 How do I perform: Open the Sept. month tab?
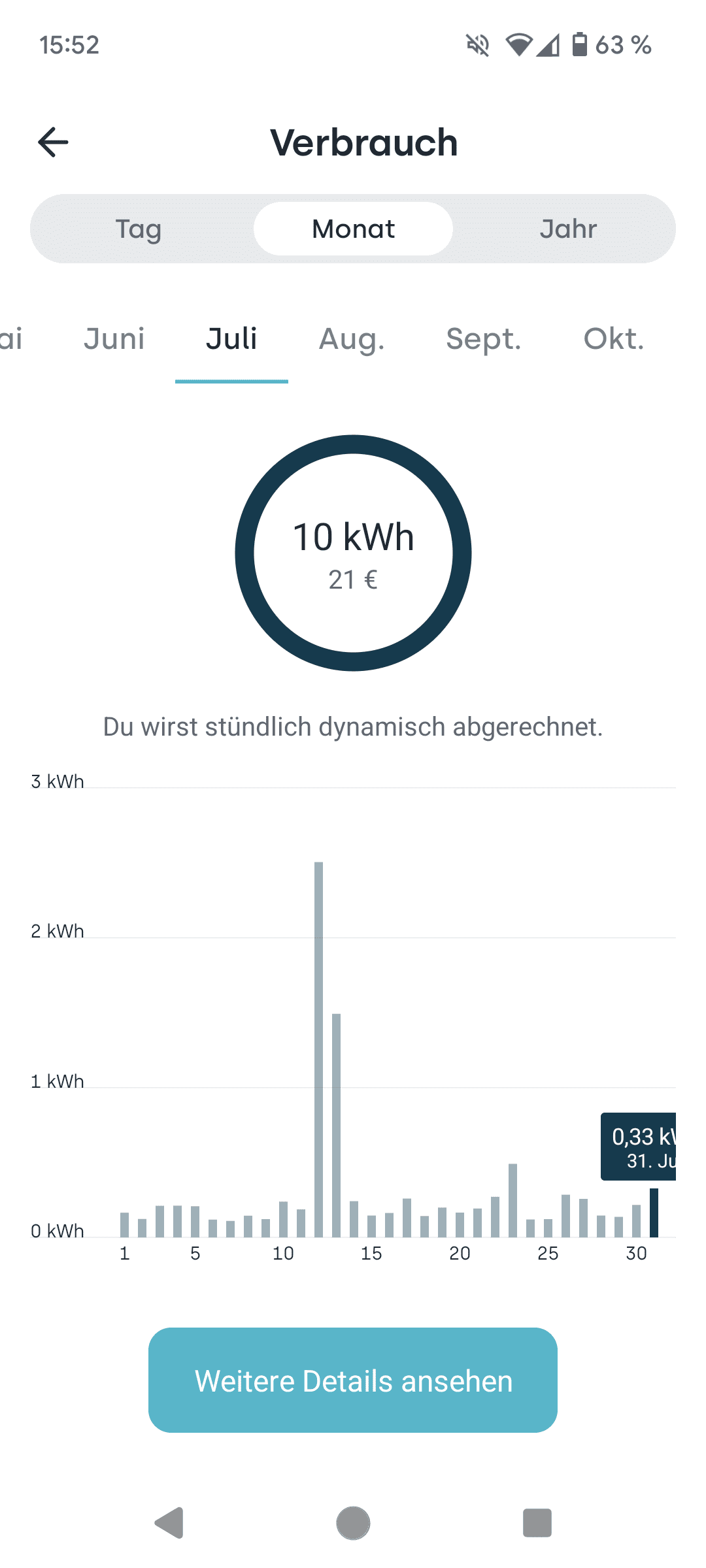pos(483,339)
